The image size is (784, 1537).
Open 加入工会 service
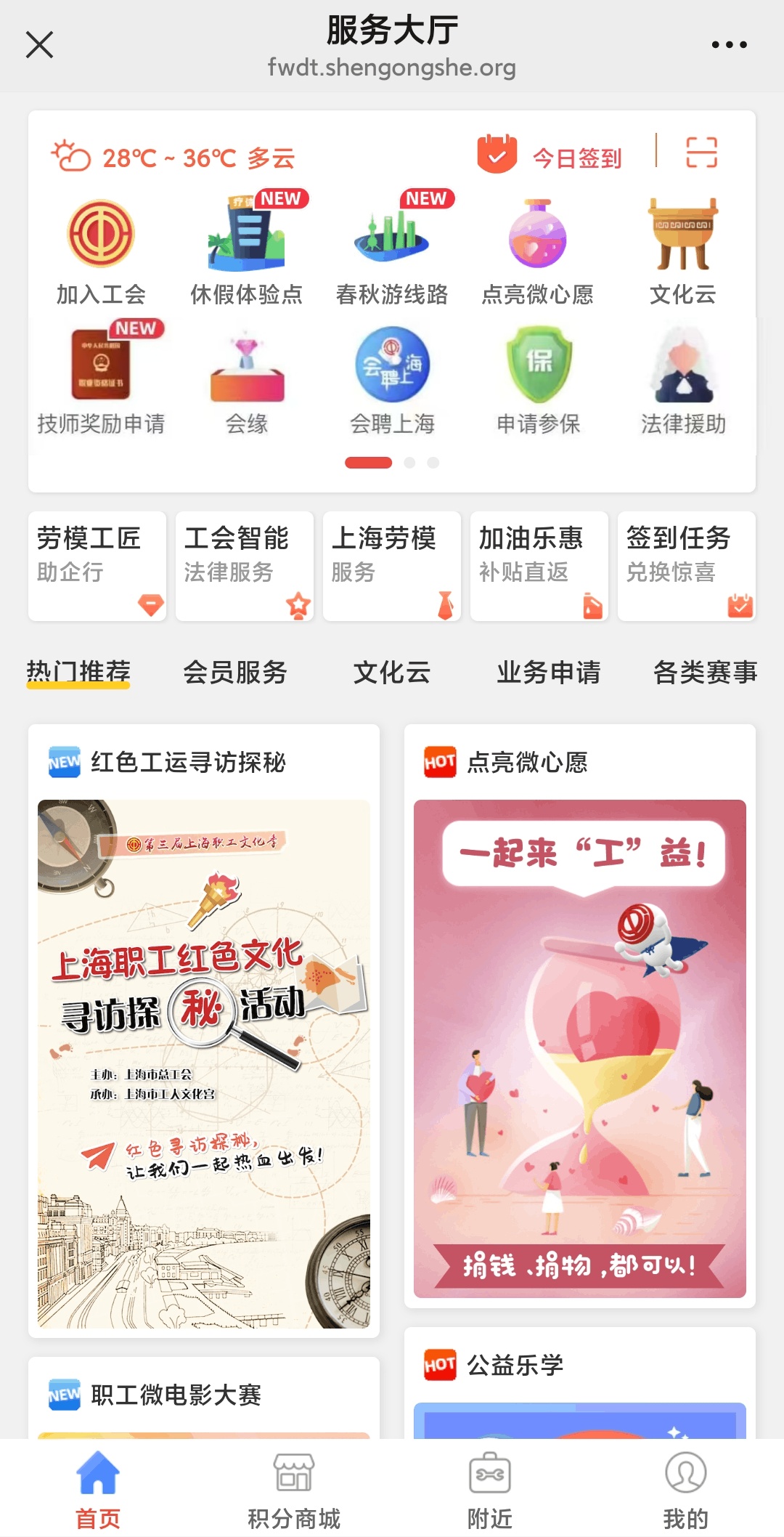pos(101,252)
